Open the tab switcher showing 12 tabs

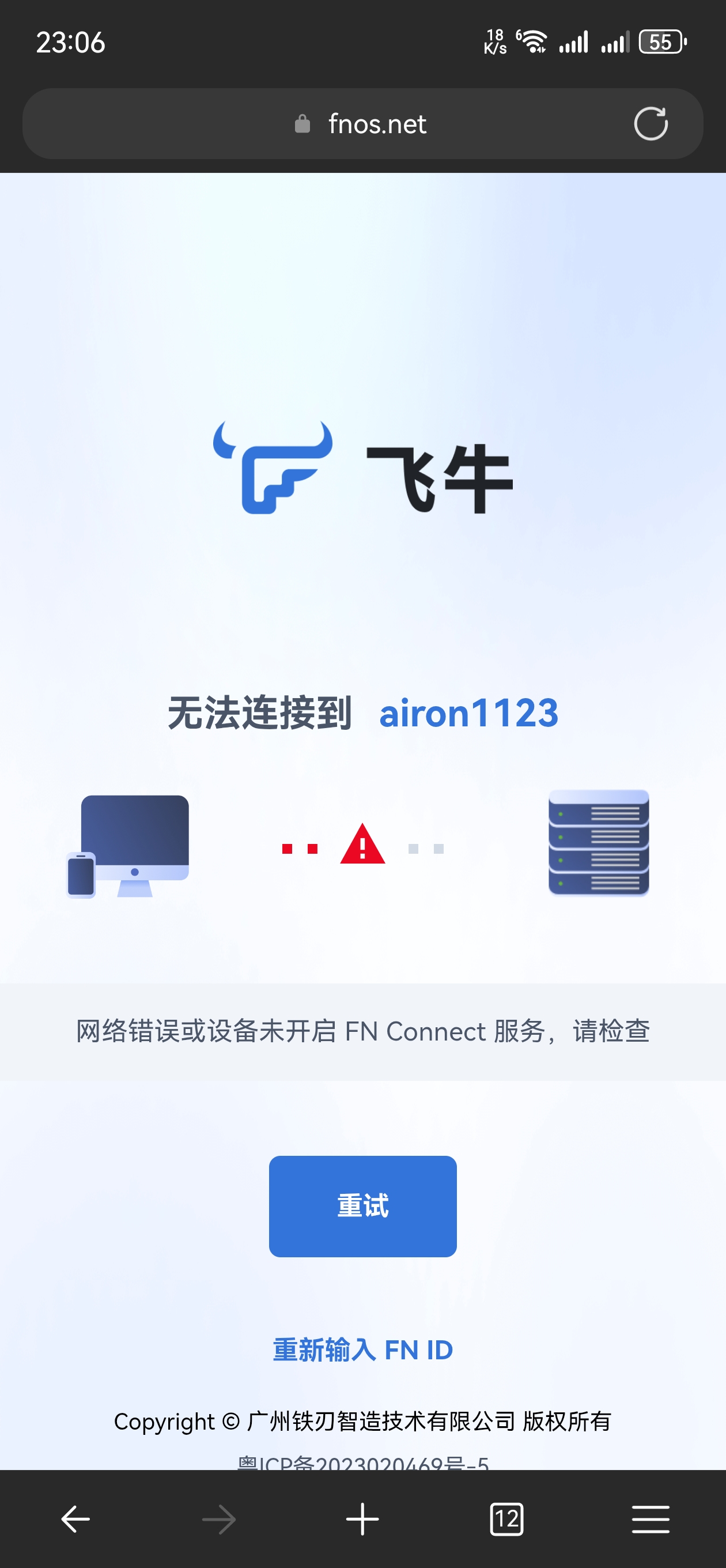[x=506, y=1520]
